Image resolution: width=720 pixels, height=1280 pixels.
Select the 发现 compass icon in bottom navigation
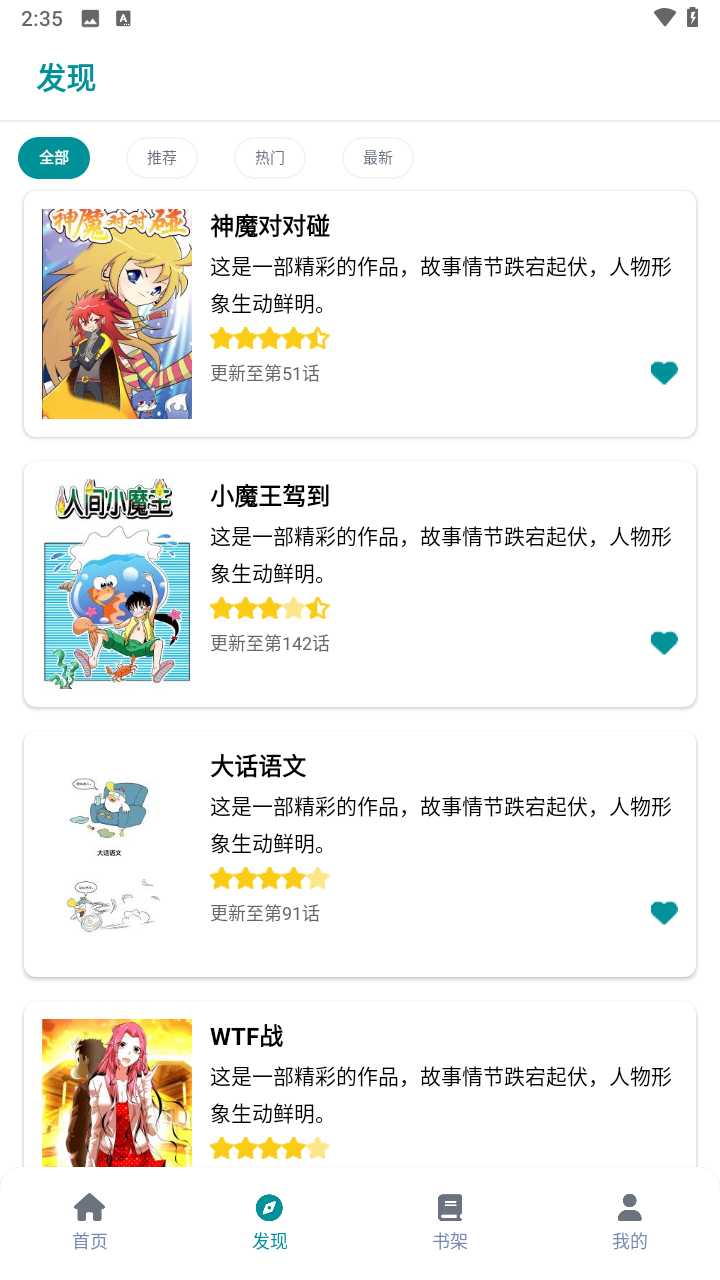(269, 1207)
